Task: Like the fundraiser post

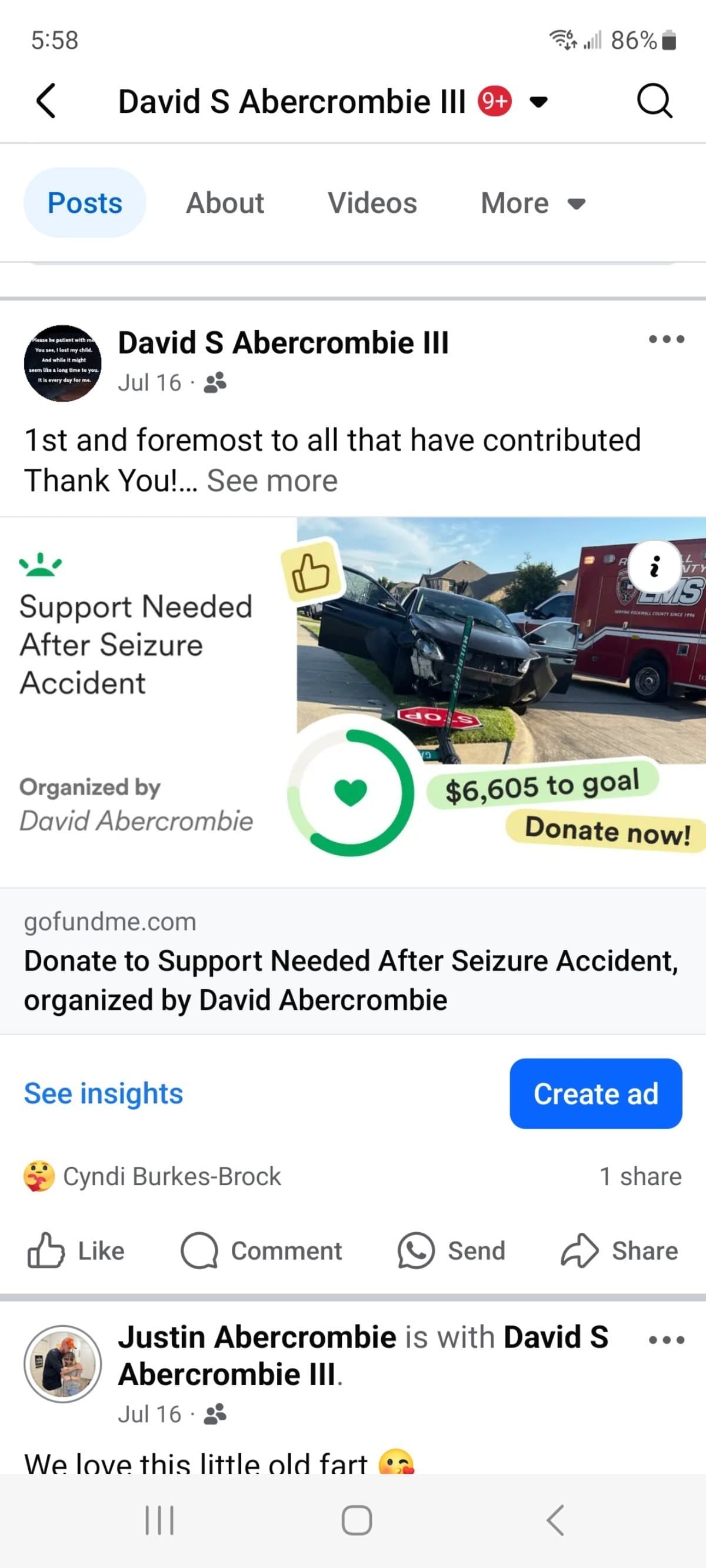Action: tap(76, 1250)
